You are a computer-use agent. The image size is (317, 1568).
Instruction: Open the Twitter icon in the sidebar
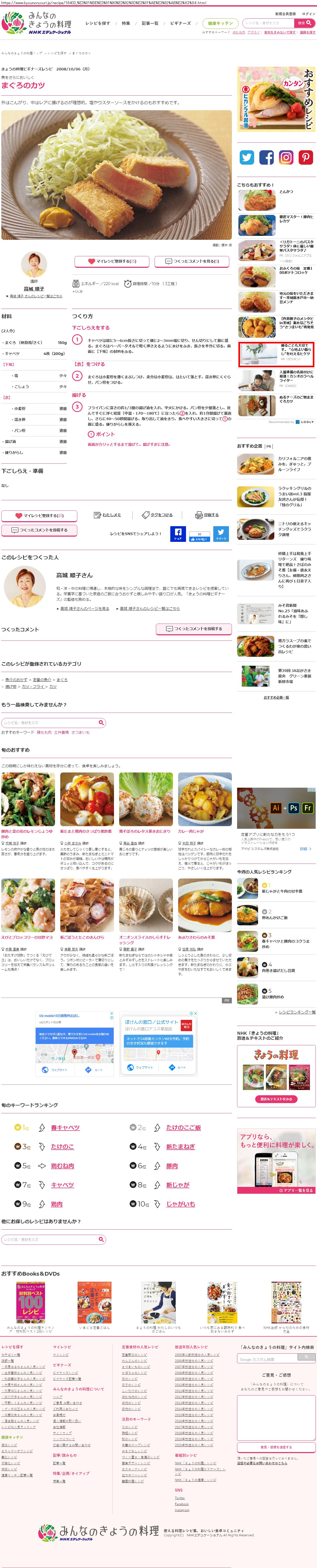[x=247, y=157]
